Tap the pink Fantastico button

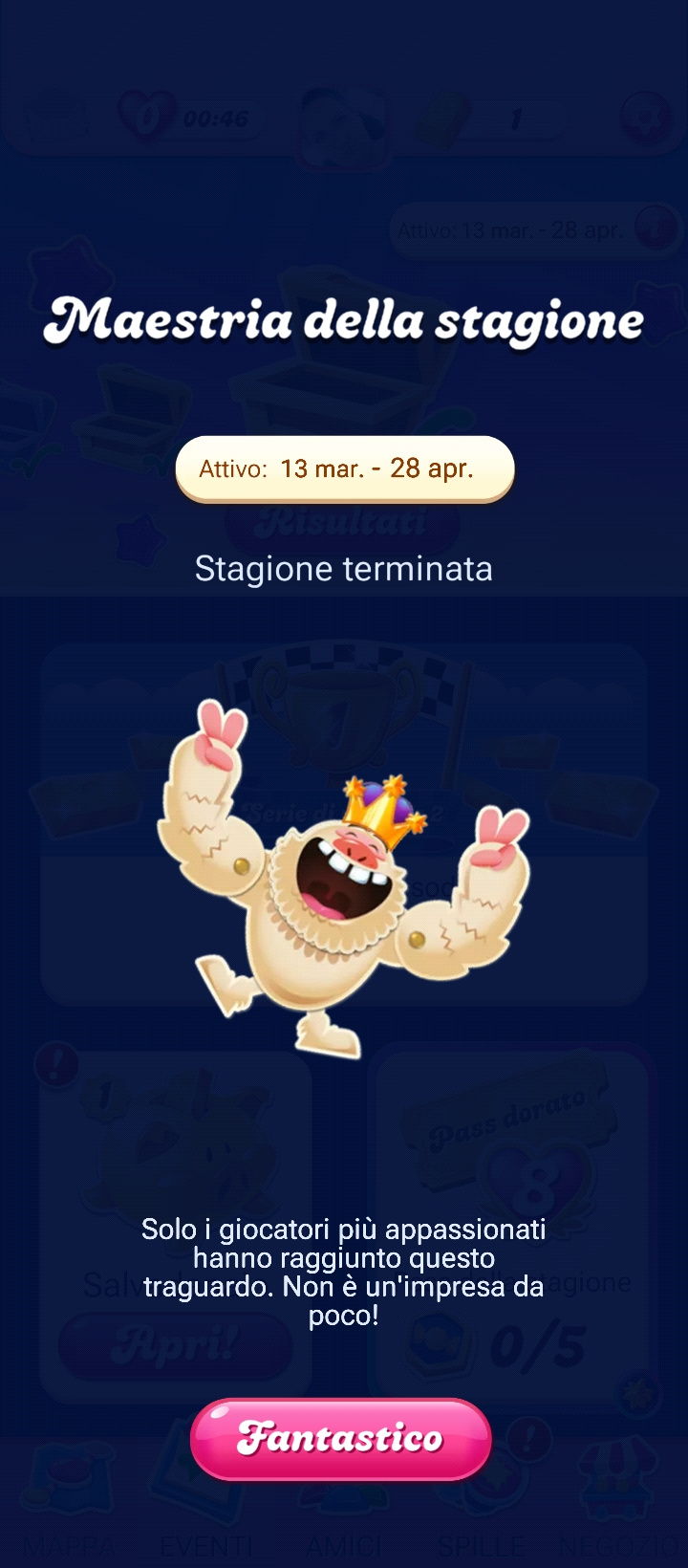click(x=341, y=1438)
